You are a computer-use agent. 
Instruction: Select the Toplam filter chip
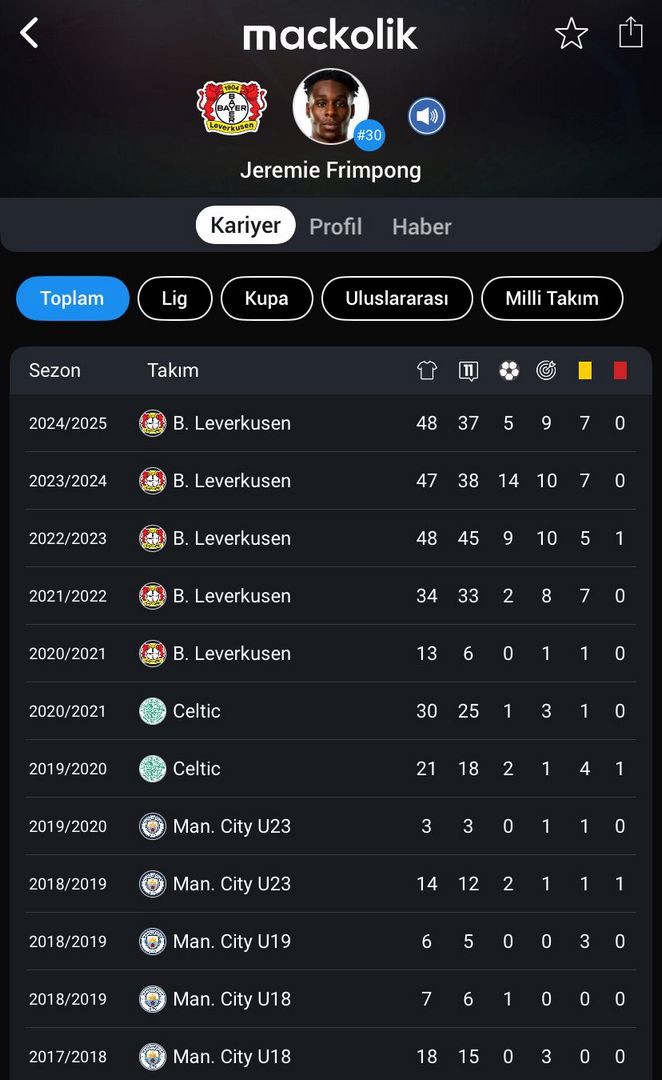(72, 298)
